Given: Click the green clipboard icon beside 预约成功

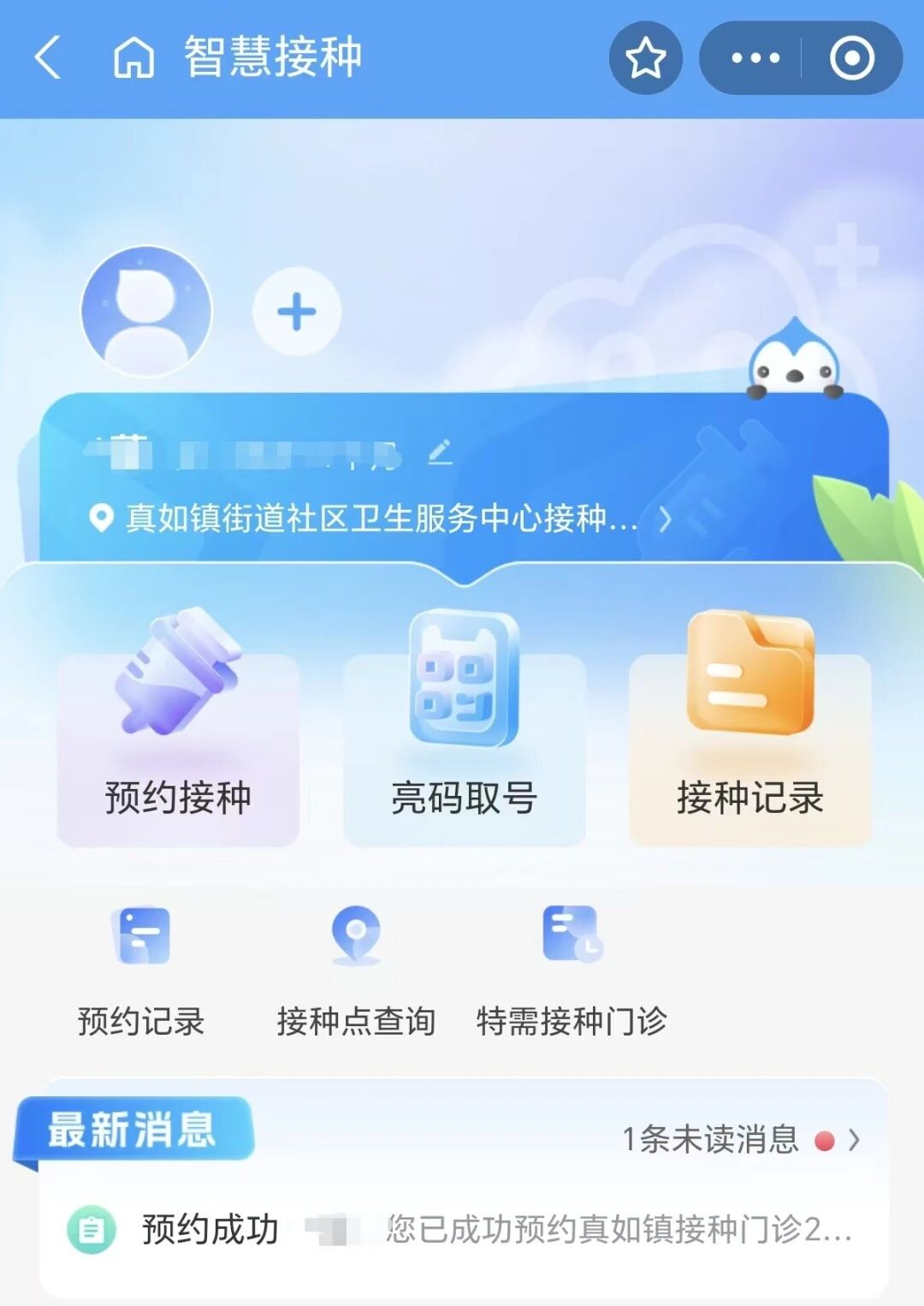Looking at the screenshot, I should click(89, 1228).
